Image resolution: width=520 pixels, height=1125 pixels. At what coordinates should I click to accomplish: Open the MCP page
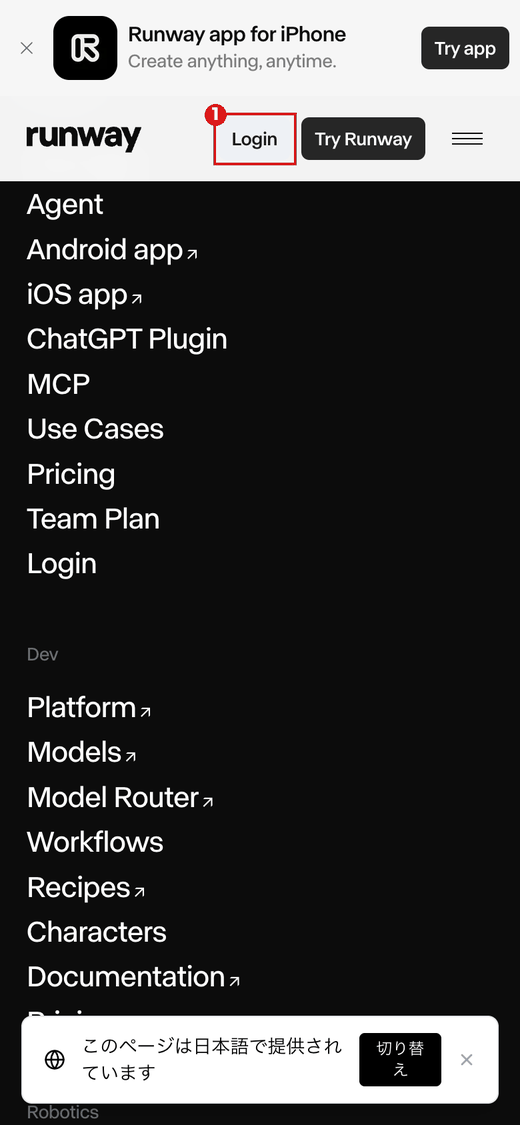58,384
